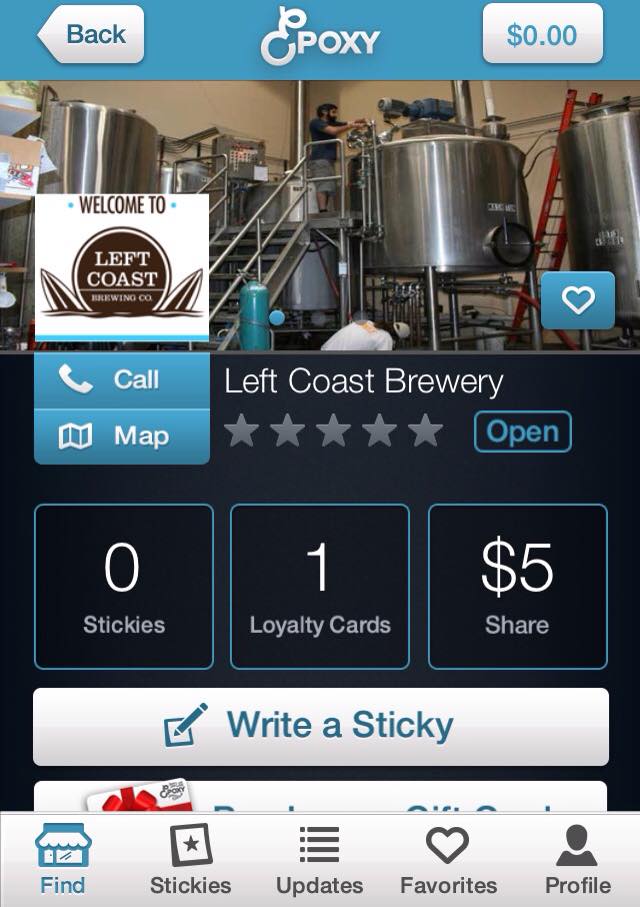The width and height of the screenshot is (640, 907).
Task: Switch to the Stickies tab
Action: point(190,860)
